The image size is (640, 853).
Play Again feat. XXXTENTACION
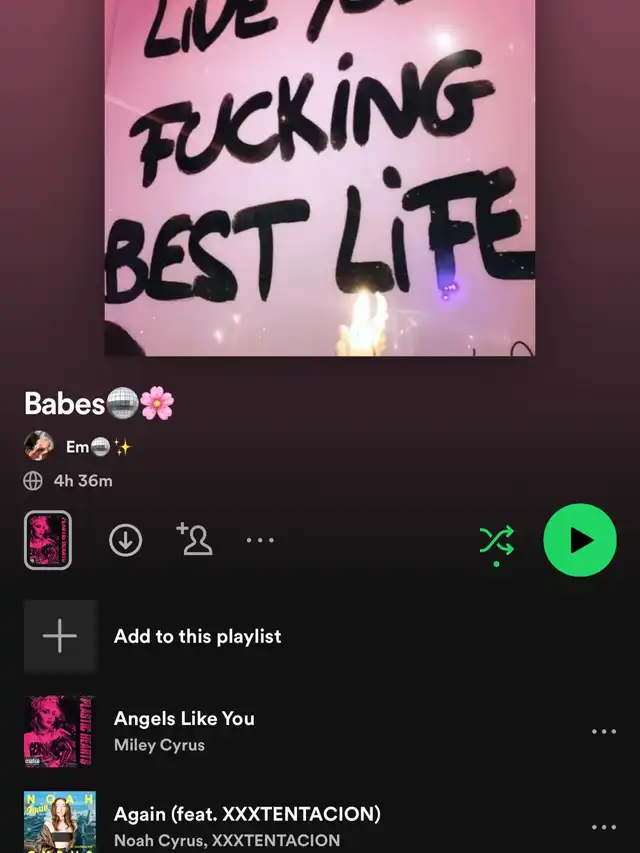(x=247, y=825)
